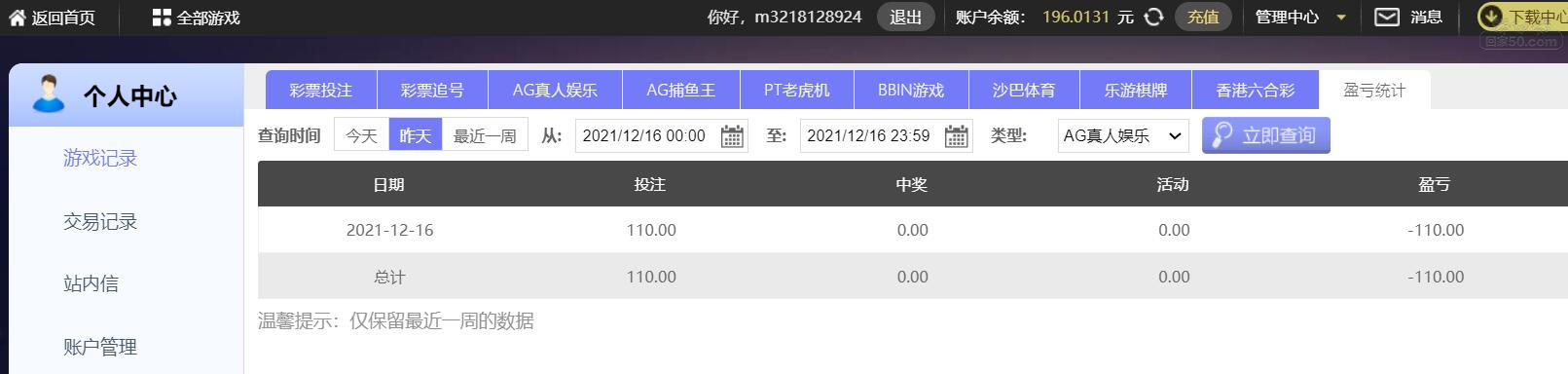Tap the 充值 recharge button
The width and height of the screenshot is (1568, 374).
coord(1203,17)
